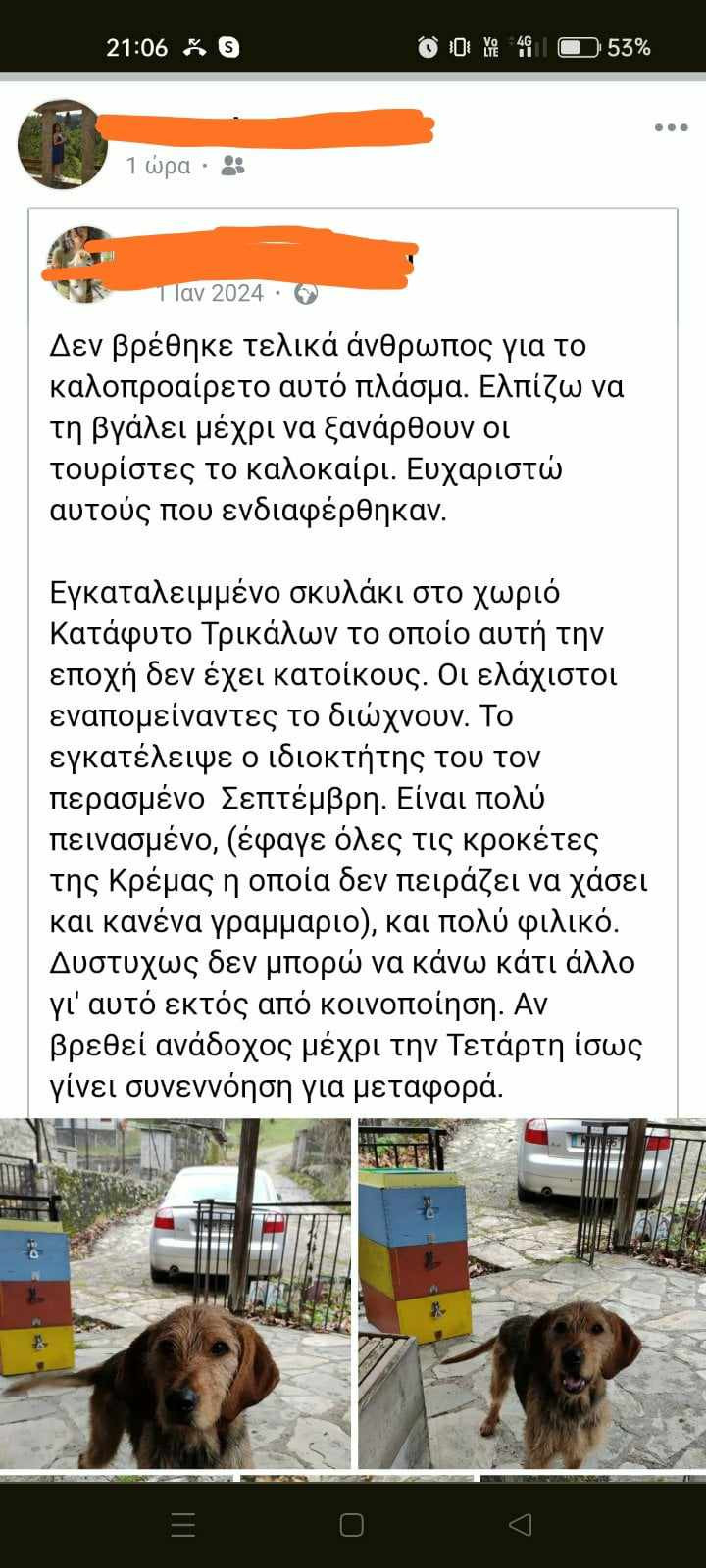Open the right photo of the standing dog
Screen dimensions: 706x1568
[531, 1294]
